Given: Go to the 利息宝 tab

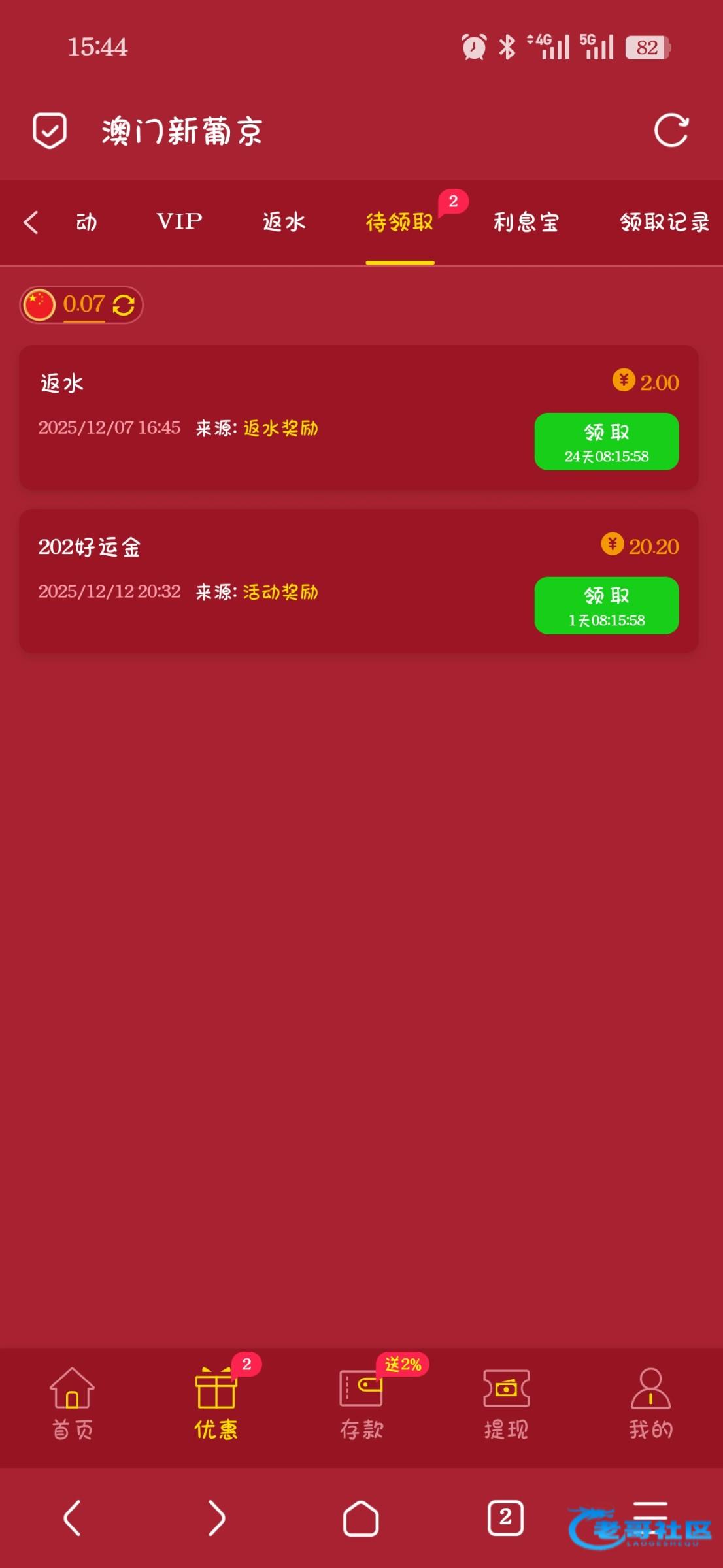Looking at the screenshot, I should coord(526,222).
